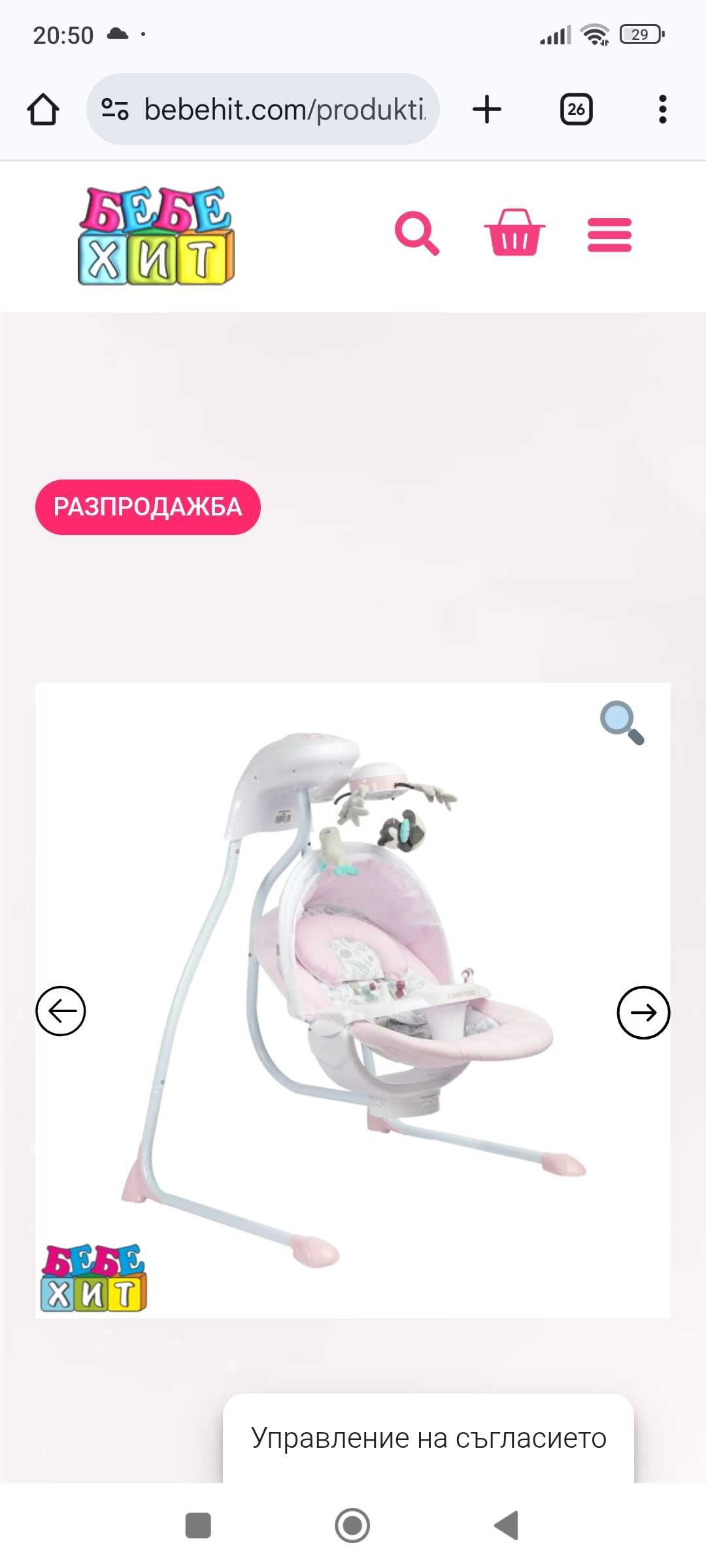Tap the РАЗПРОДАЖБА sale badge

148,507
